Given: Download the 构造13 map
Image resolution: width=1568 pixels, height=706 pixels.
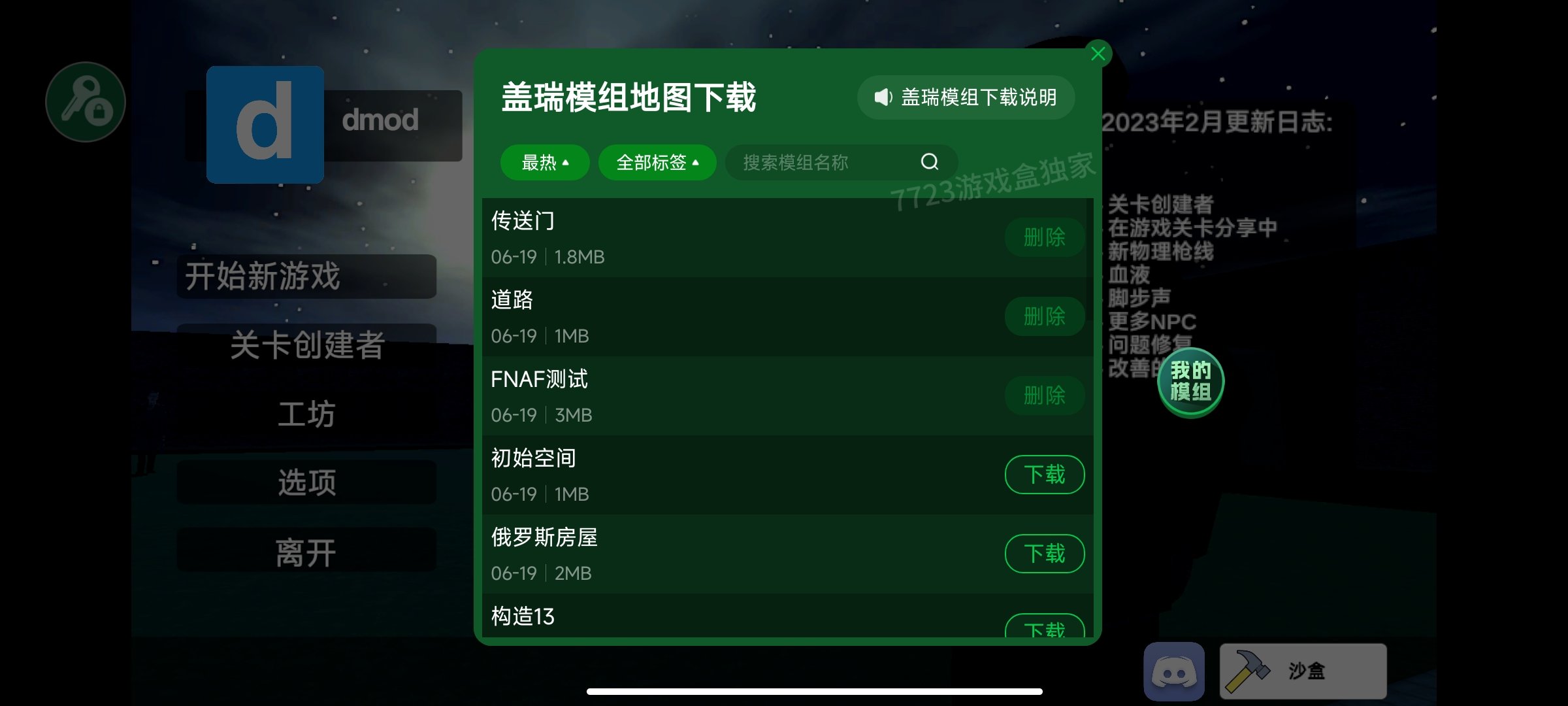Looking at the screenshot, I should tap(1044, 628).
